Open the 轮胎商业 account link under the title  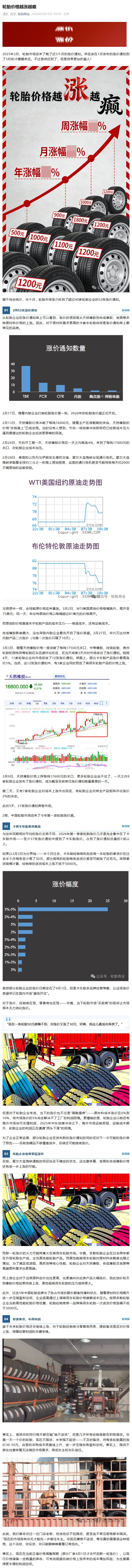tap(24, 13)
